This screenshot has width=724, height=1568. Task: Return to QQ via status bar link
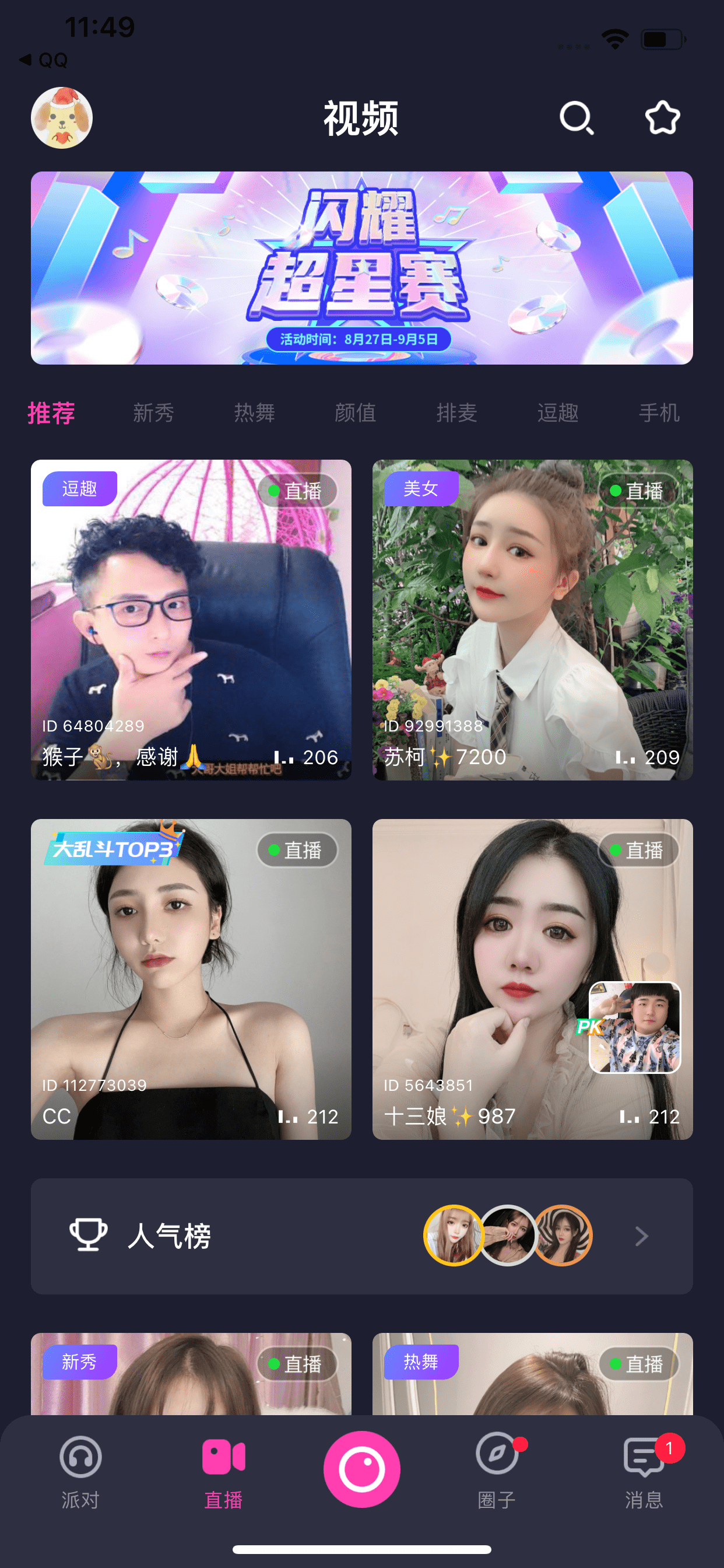[x=44, y=60]
